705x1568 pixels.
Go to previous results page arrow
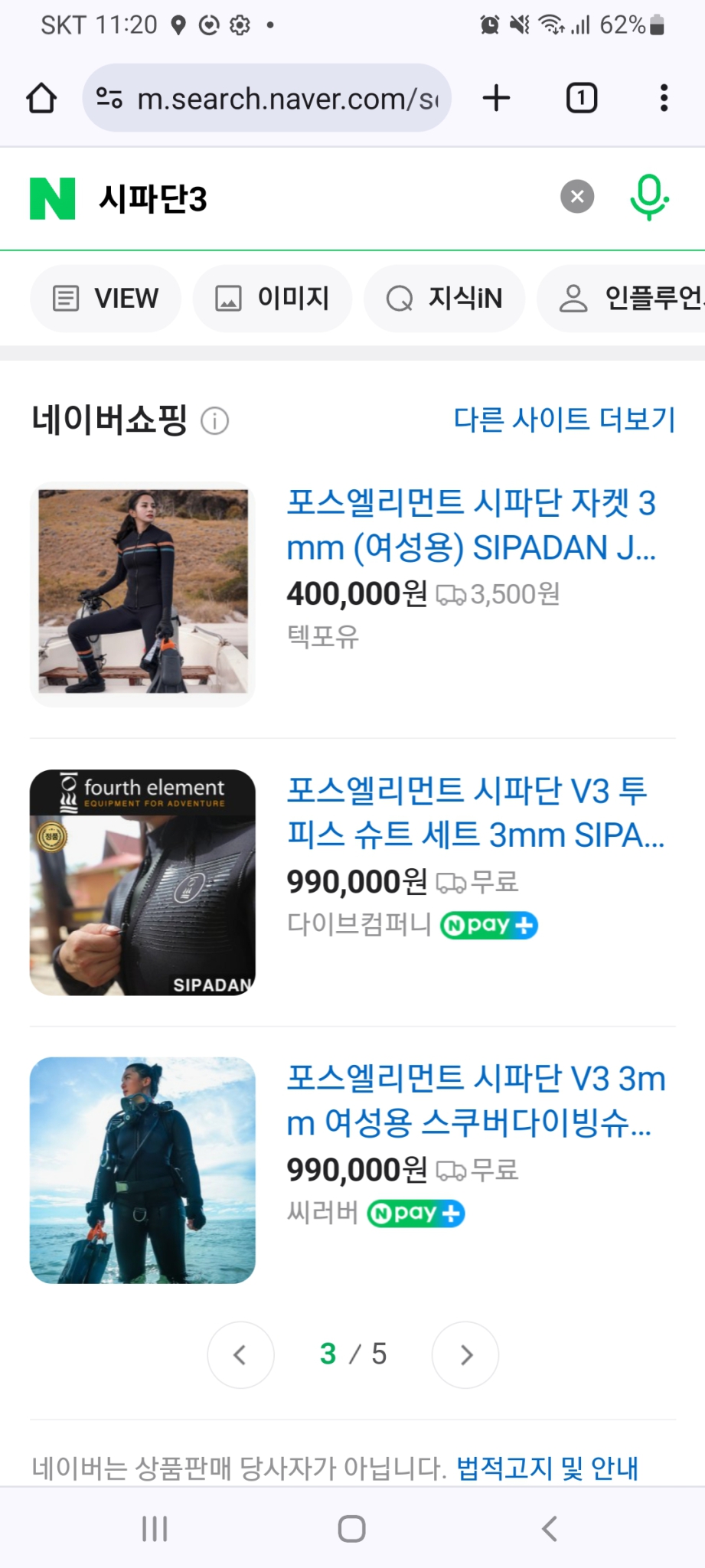(240, 1355)
